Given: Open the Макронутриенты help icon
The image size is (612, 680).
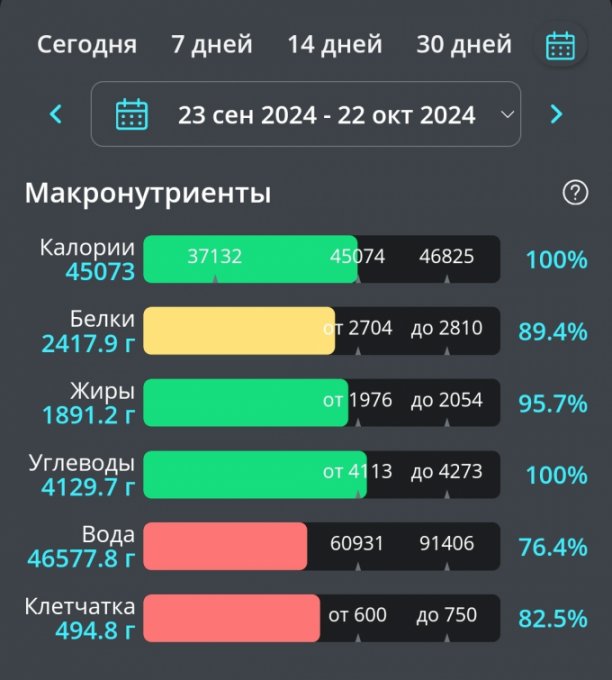Looking at the screenshot, I should click(575, 193).
